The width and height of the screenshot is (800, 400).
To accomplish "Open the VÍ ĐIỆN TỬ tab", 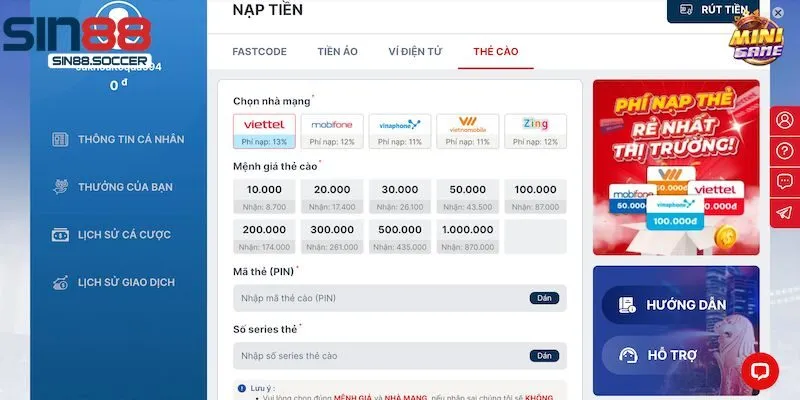I will pos(416,51).
